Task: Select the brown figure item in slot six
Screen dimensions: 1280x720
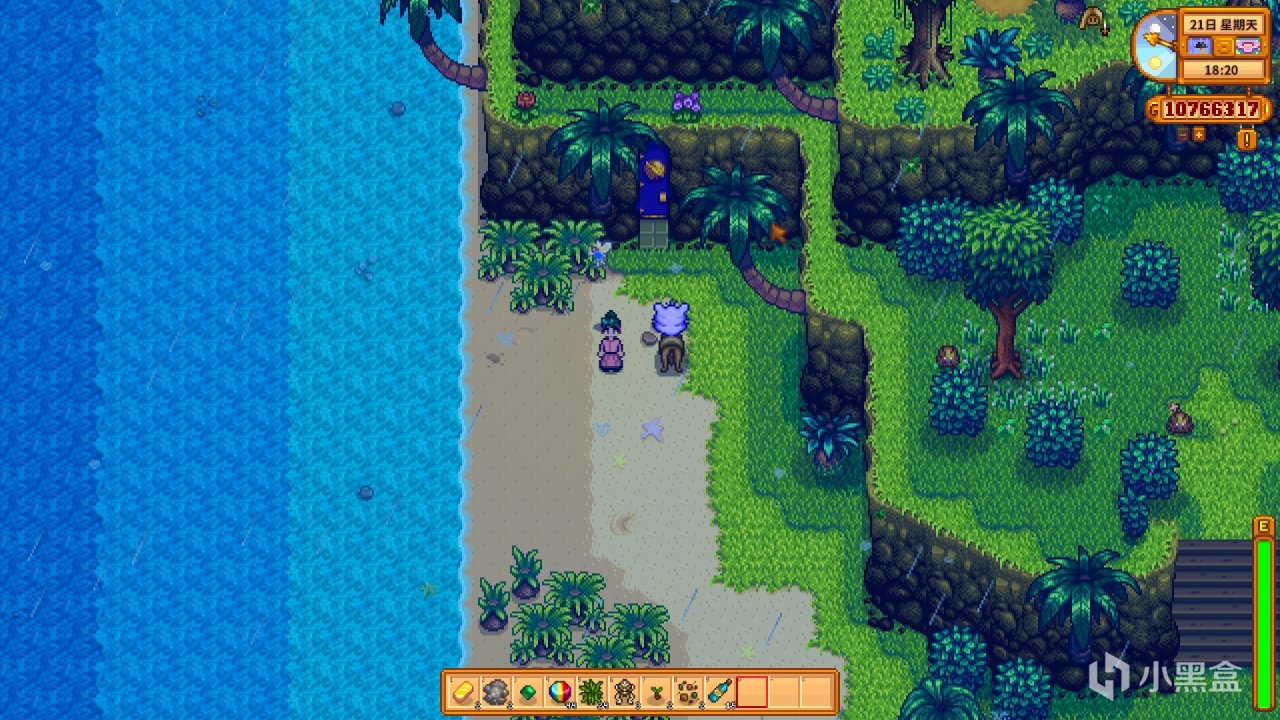Action: click(624, 691)
